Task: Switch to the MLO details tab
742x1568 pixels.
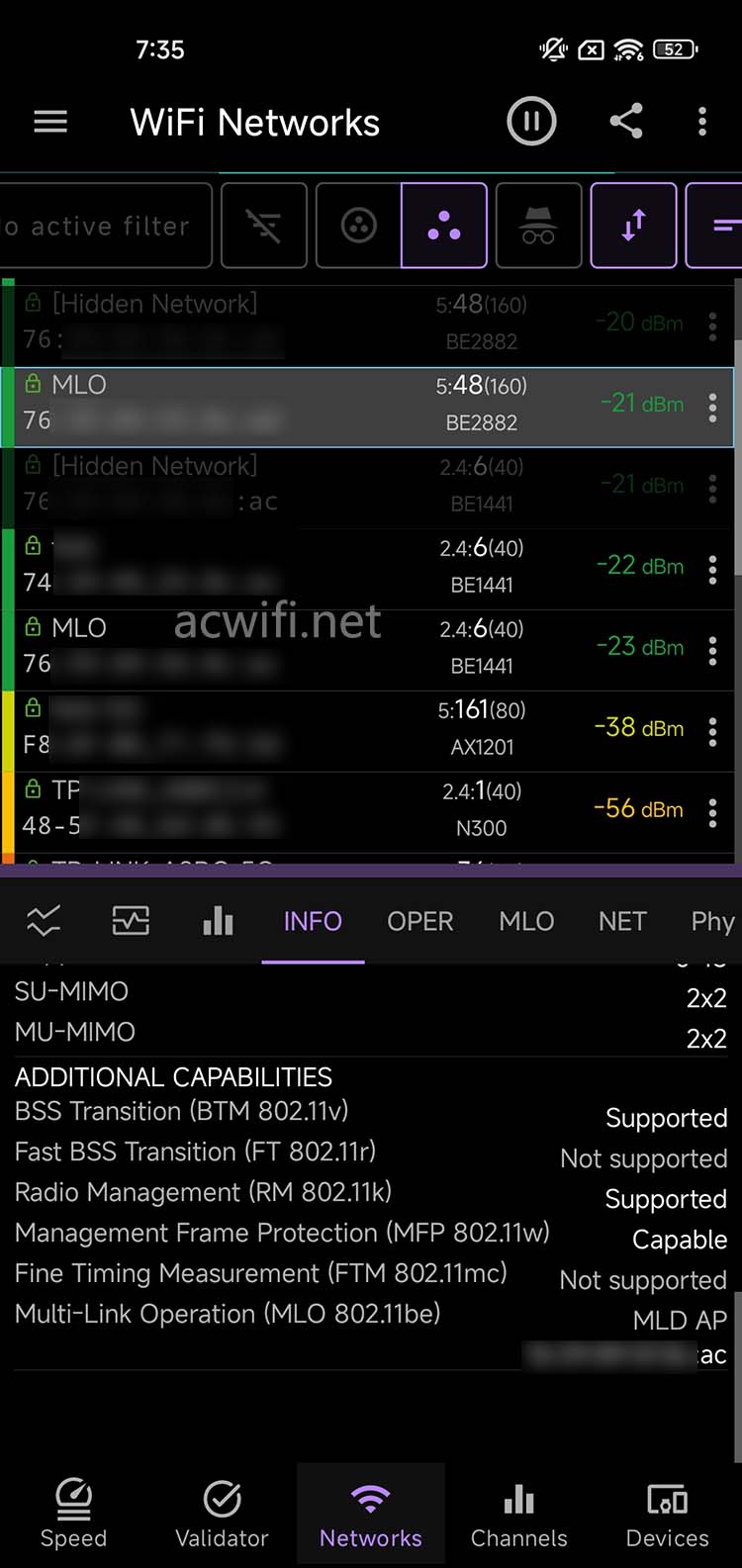Action: coord(526,921)
